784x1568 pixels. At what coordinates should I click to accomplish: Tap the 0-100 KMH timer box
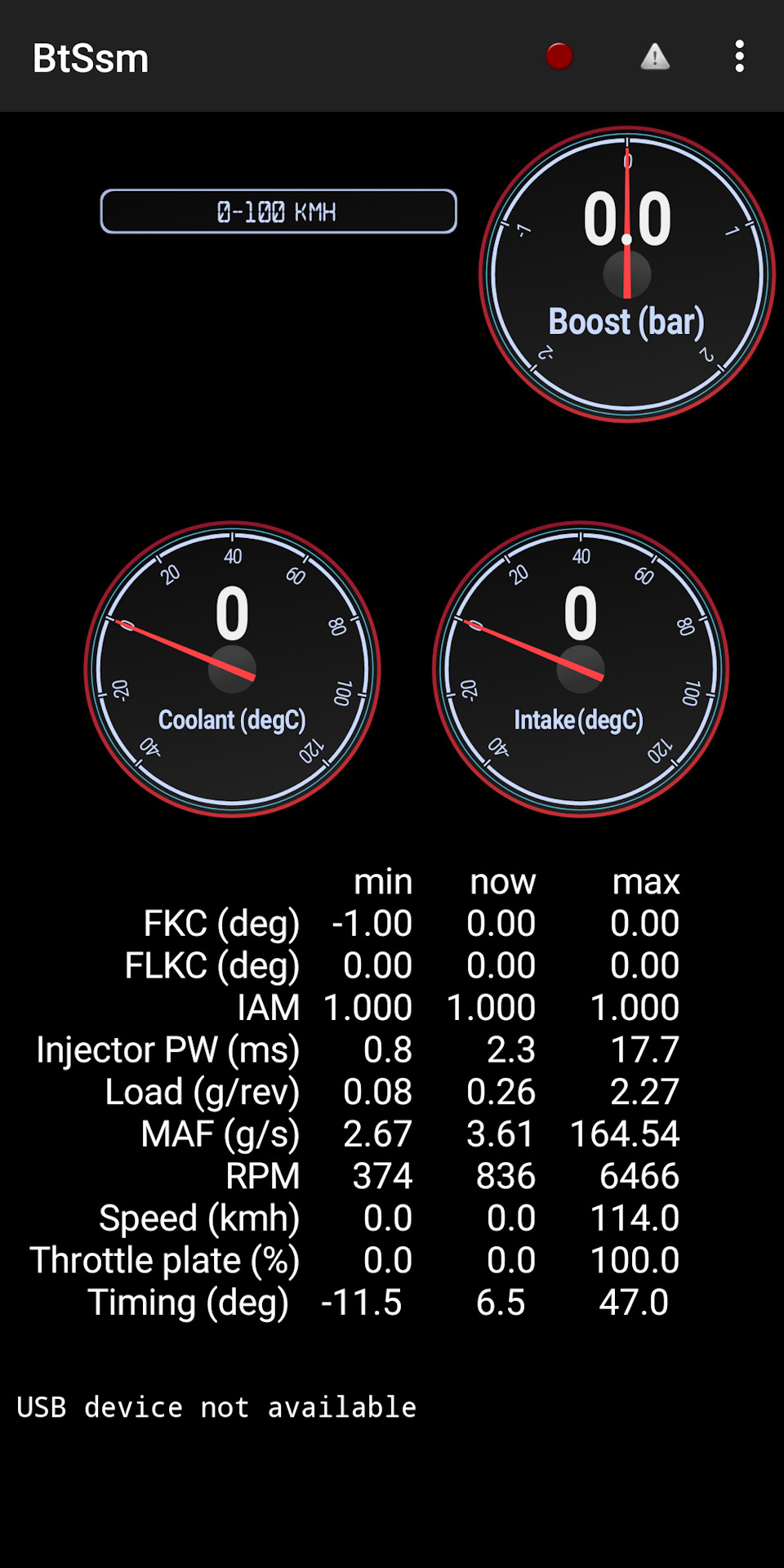point(278,212)
